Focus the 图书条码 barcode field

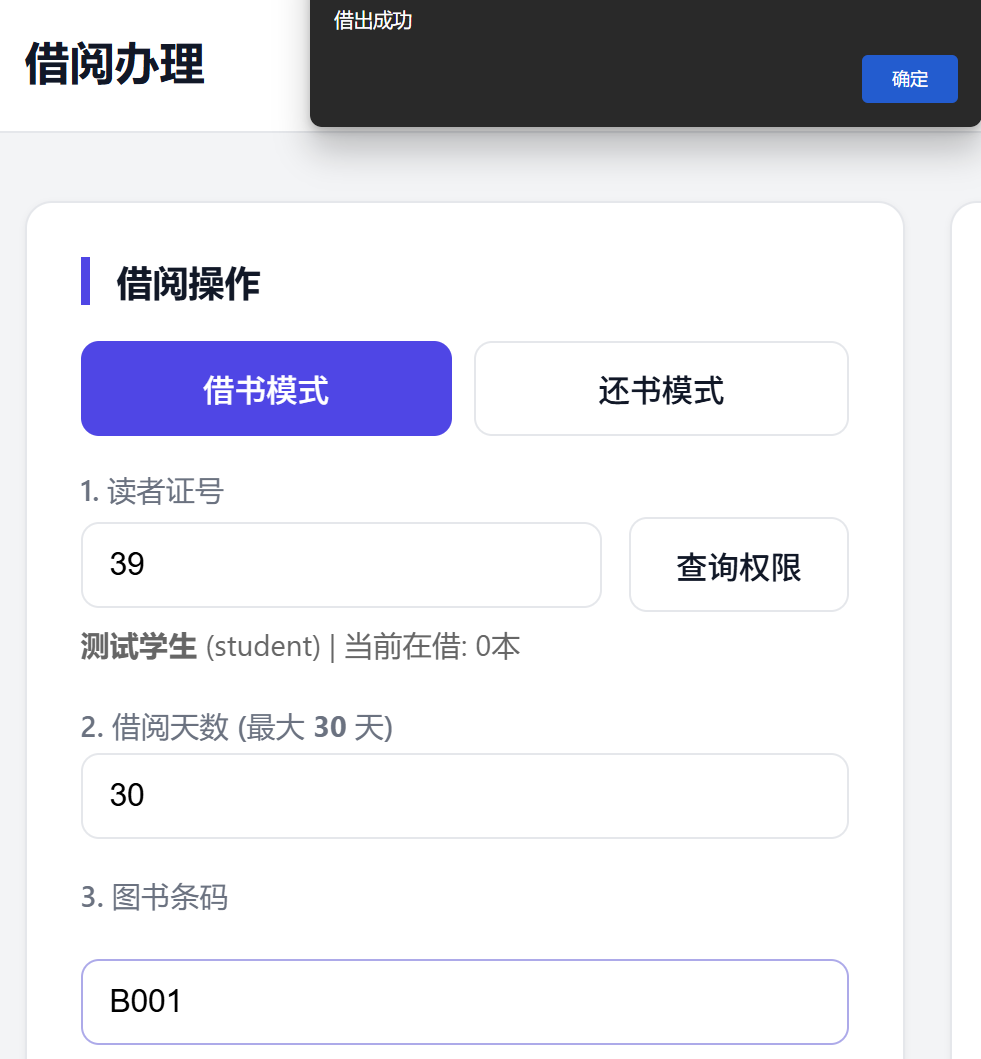point(464,1002)
